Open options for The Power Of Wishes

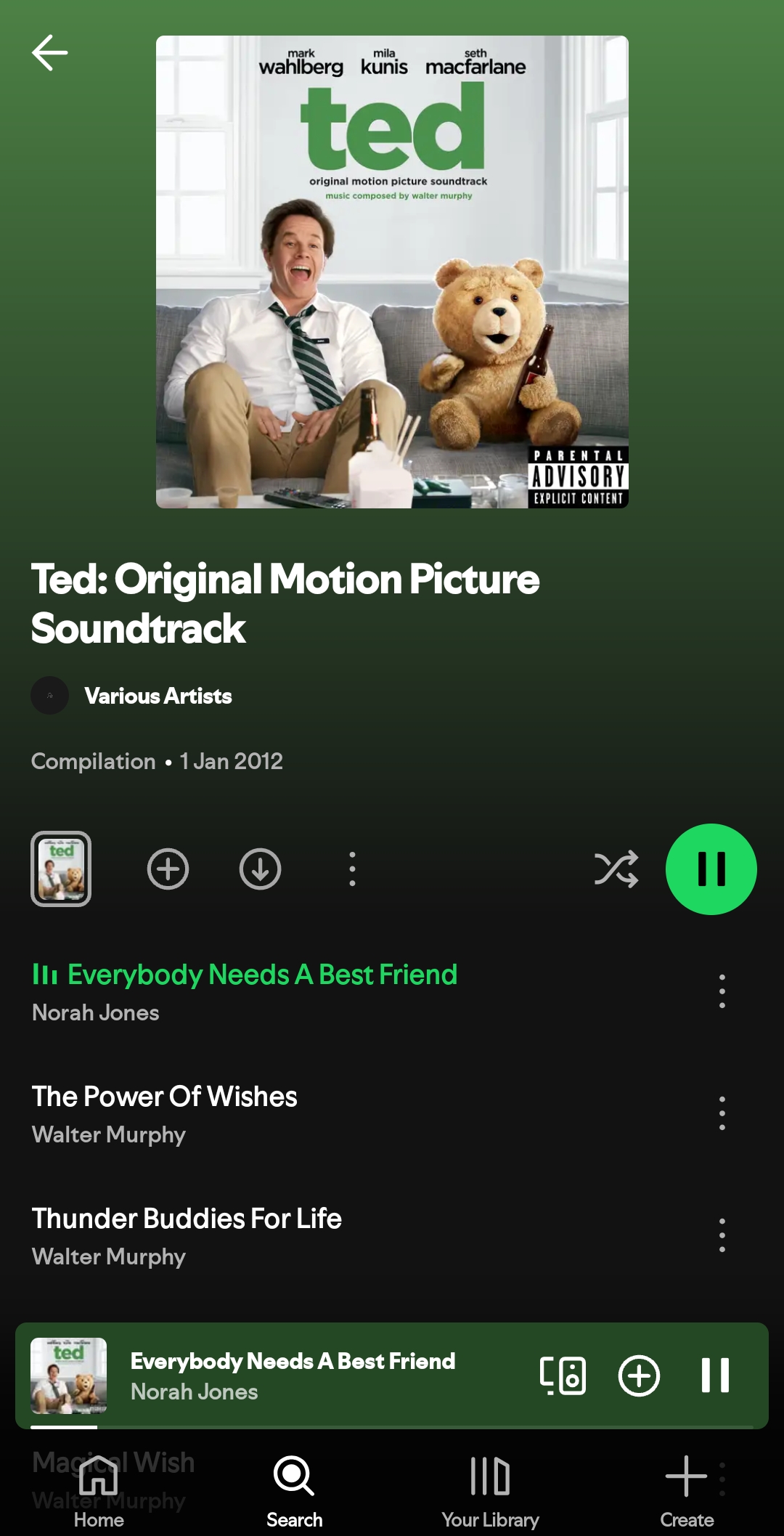click(722, 1113)
